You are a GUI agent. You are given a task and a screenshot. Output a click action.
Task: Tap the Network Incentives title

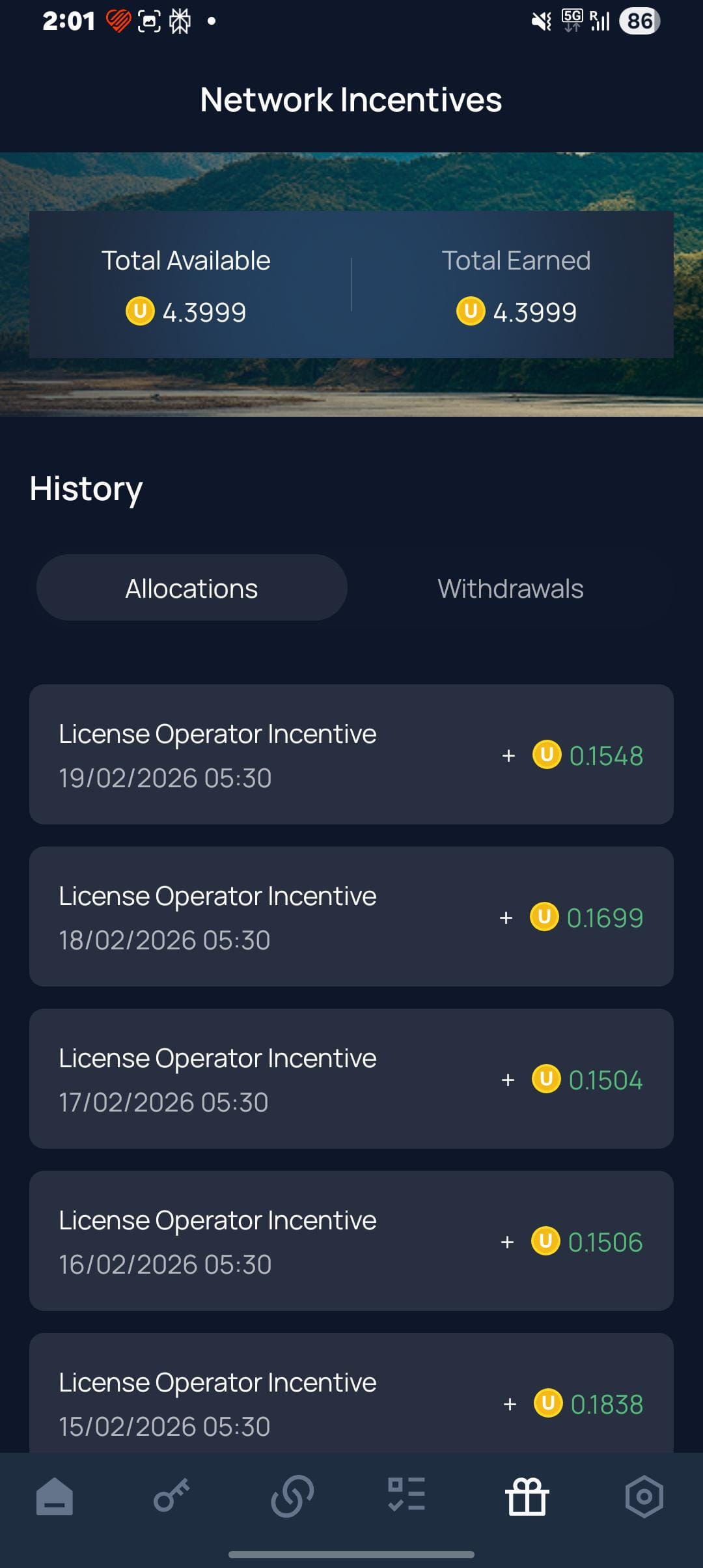pos(351,100)
